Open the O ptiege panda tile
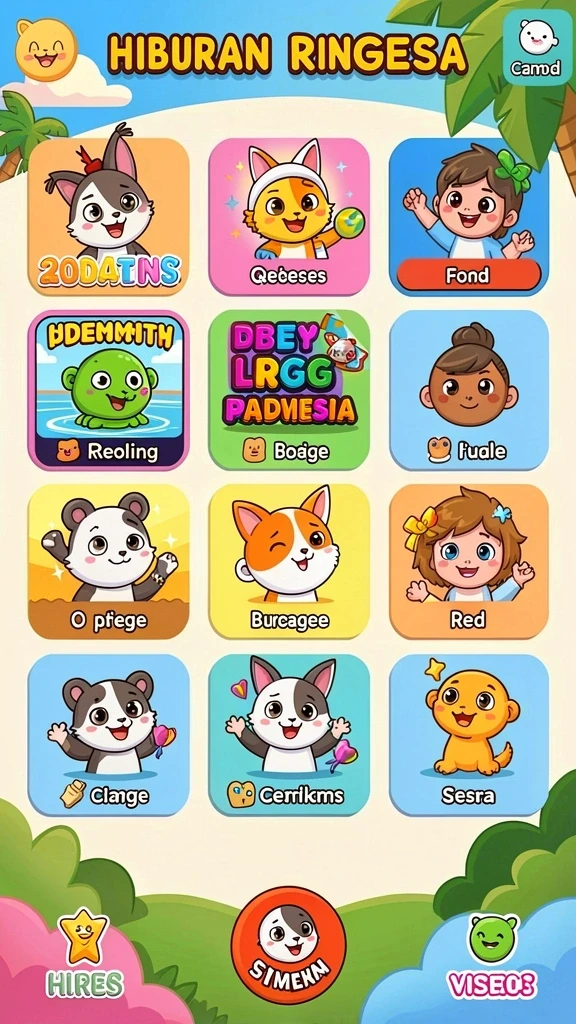Viewport: 576px width, 1024px height. tap(108, 562)
